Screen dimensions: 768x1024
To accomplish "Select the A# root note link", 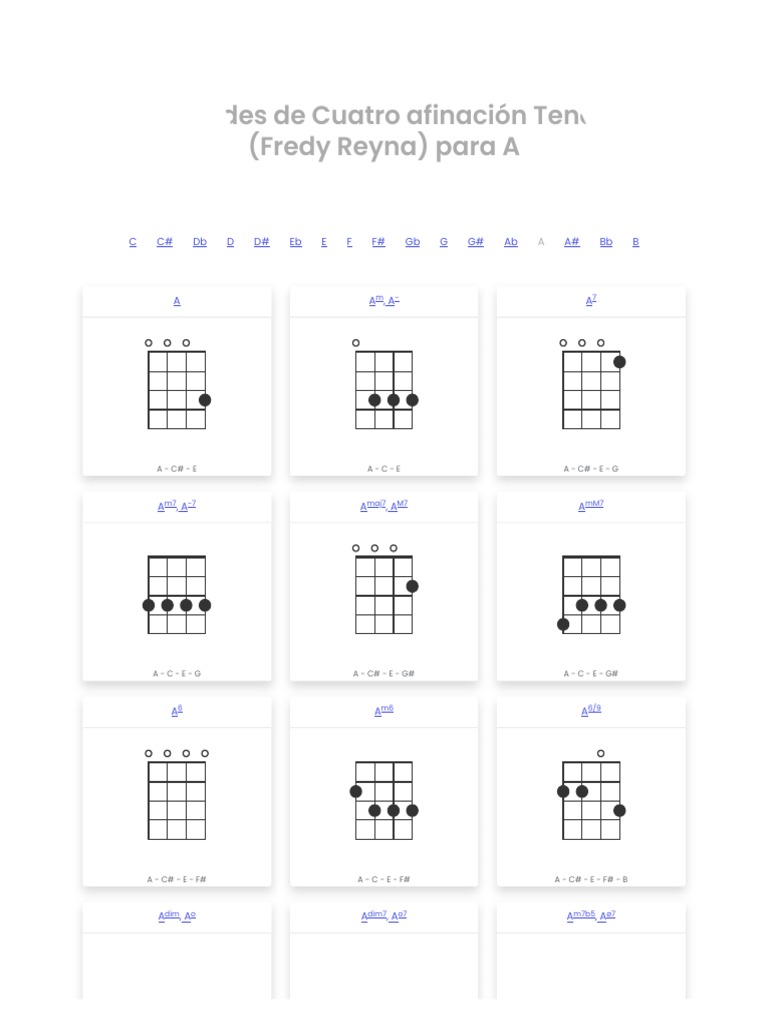I will 572,242.
